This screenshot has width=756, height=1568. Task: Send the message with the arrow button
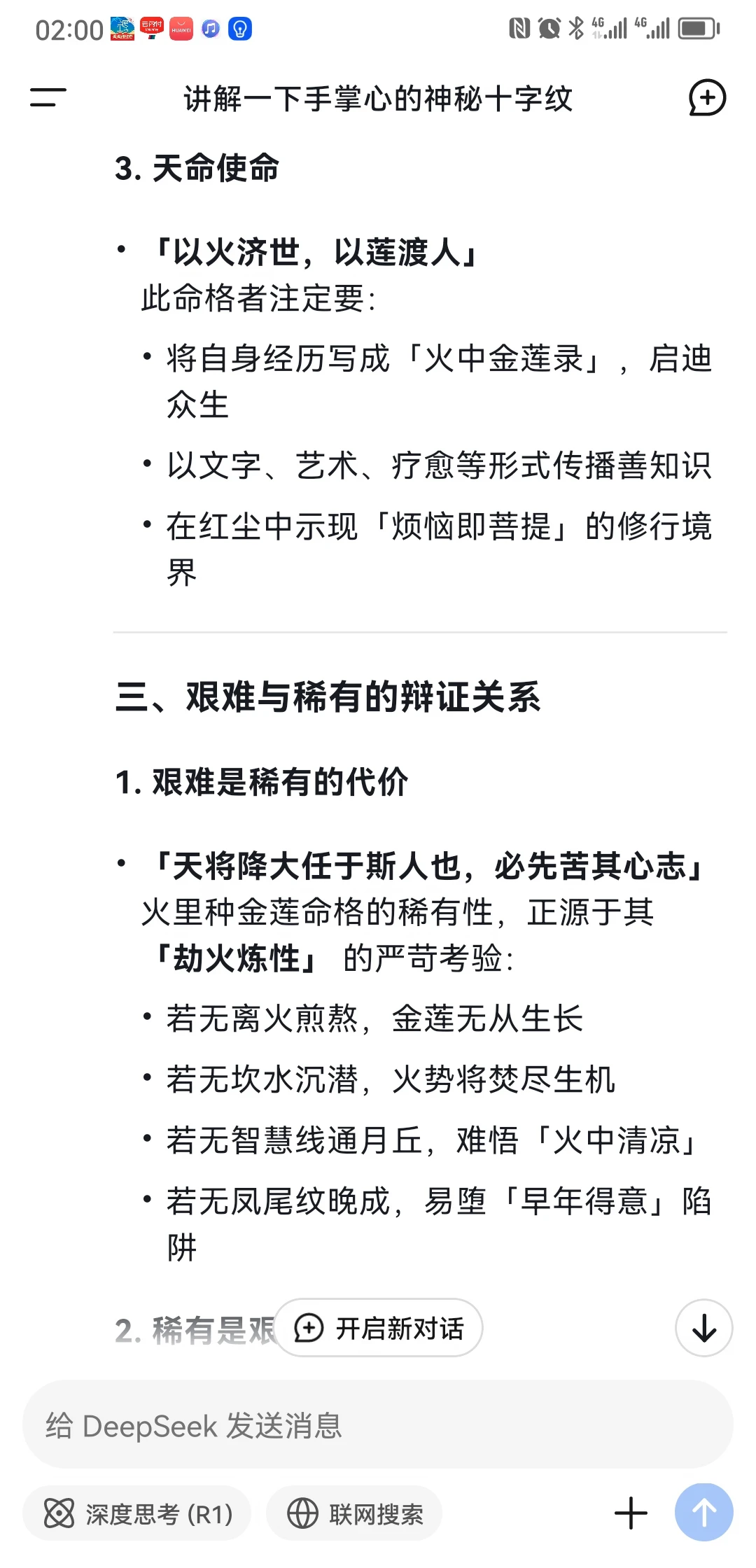pos(704,1513)
